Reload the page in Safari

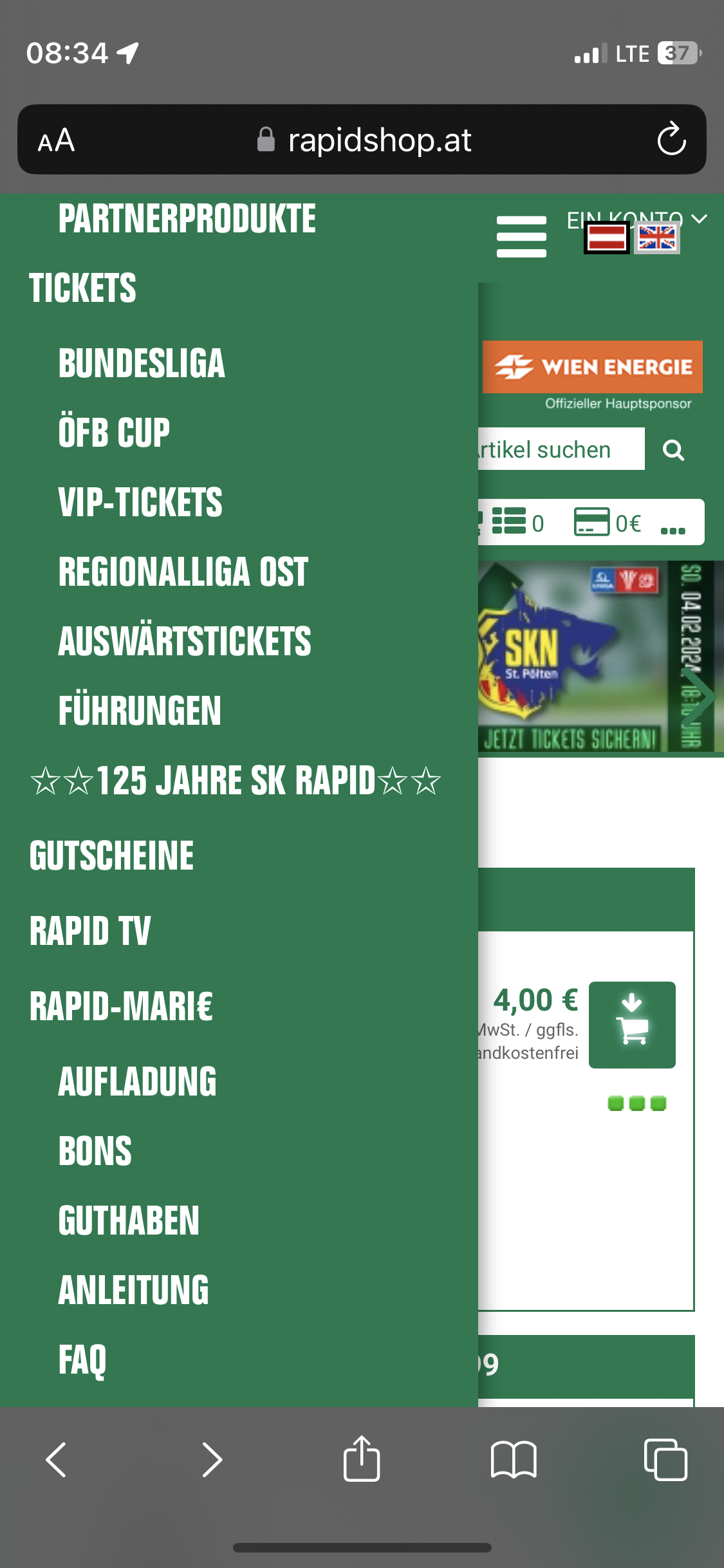tap(671, 139)
